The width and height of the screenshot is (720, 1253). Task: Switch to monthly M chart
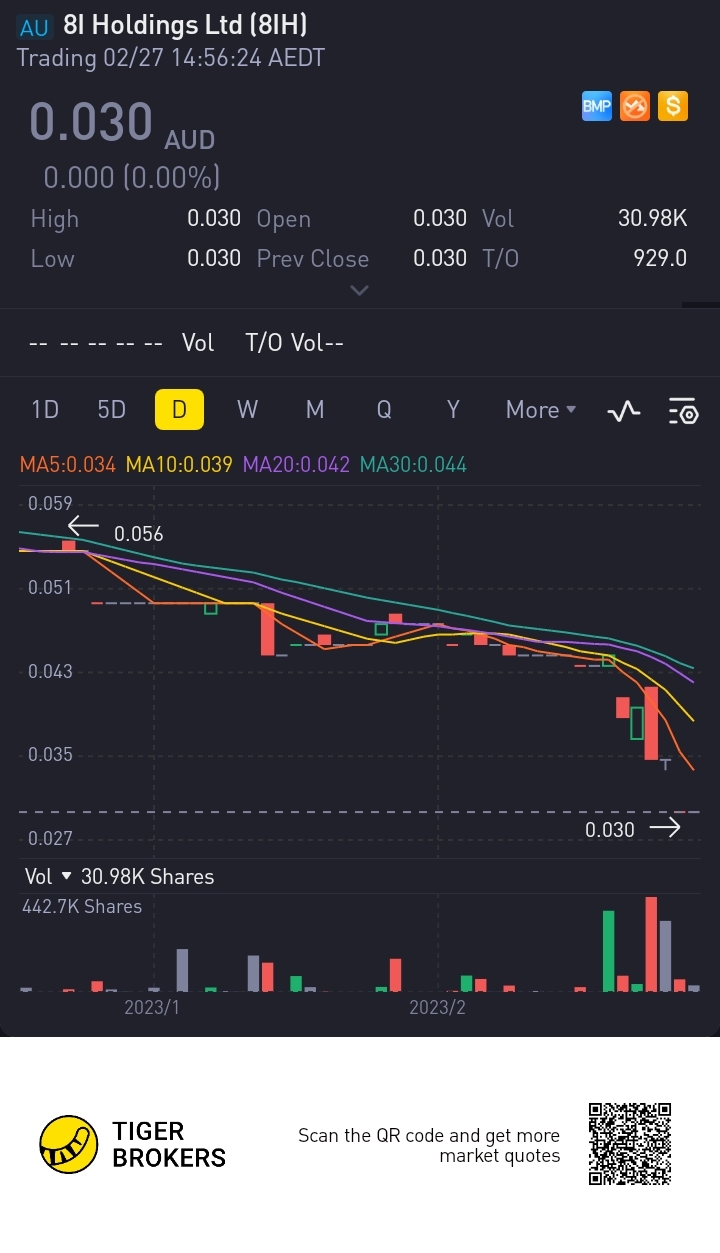[315, 409]
